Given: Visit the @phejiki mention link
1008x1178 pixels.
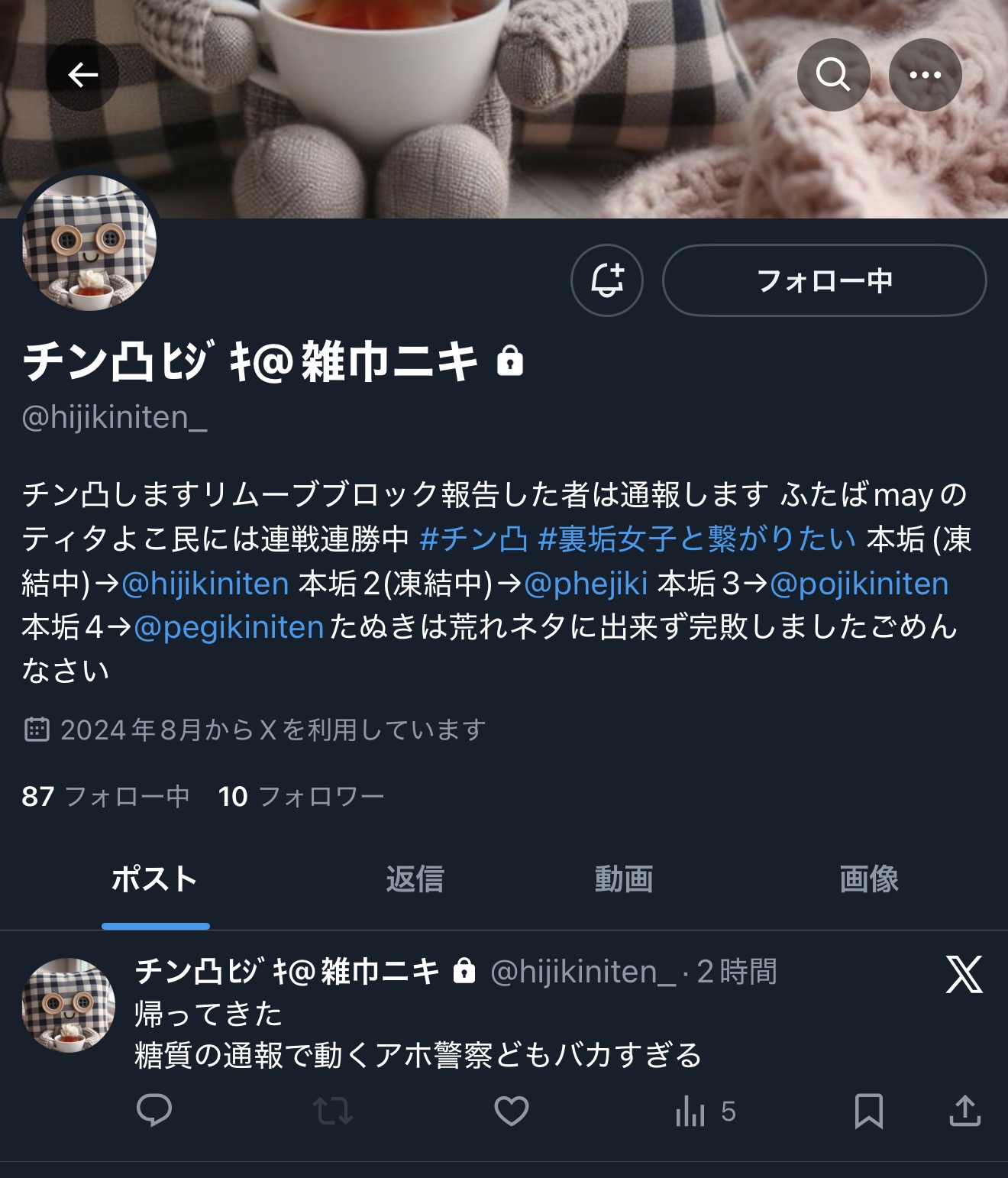Looking at the screenshot, I should [x=586, y=584].
